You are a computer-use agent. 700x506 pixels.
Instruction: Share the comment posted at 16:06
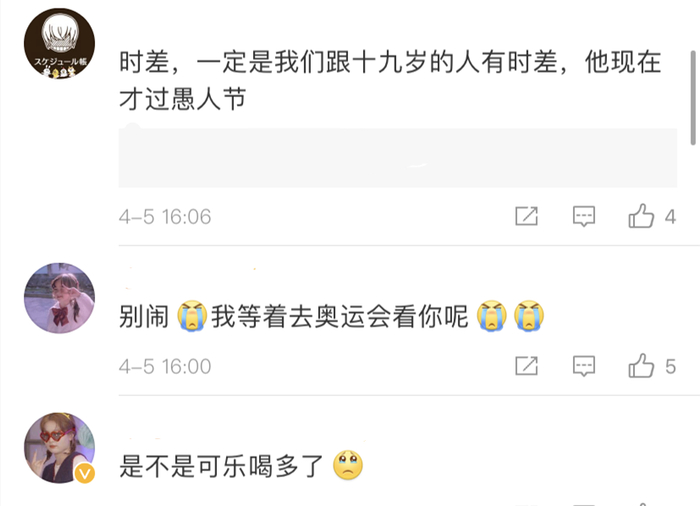[526, 216]
